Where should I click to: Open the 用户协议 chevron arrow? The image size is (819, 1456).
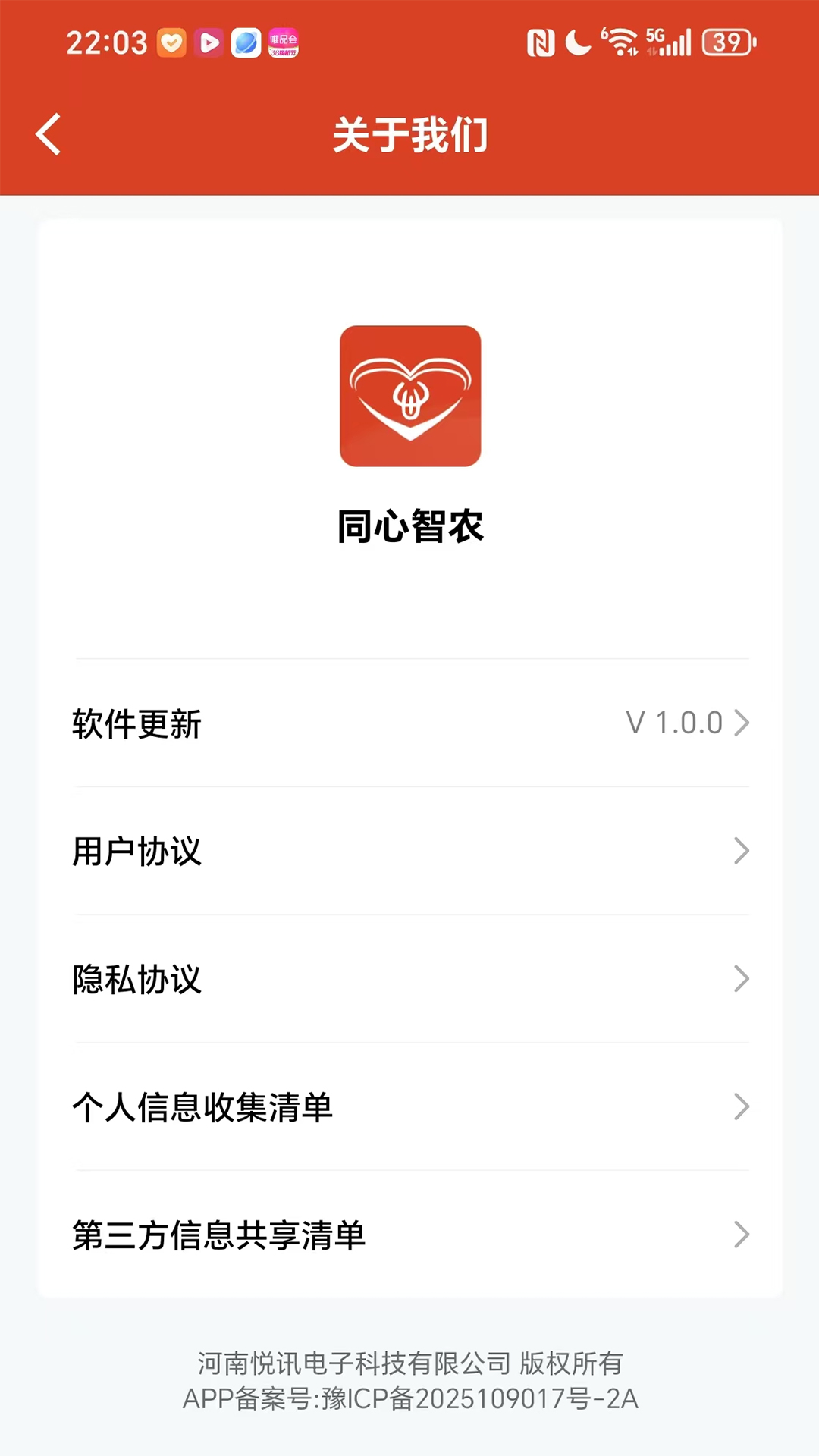pyautogui.click(x=742, y=852)
